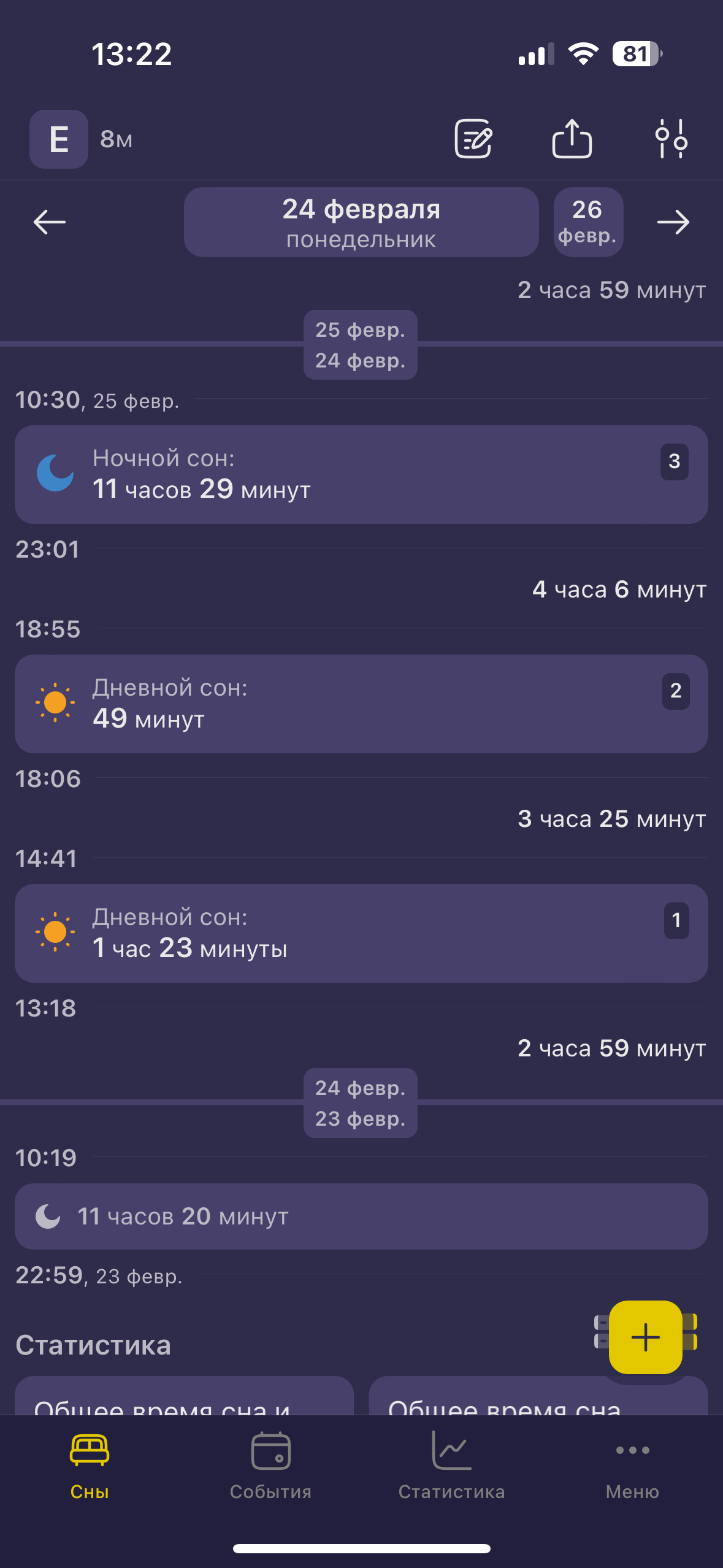The height and width of the screenshot is (1568, 723).
Task: Open the 26 февр. date shortcut
Action: tap(587, 222)
